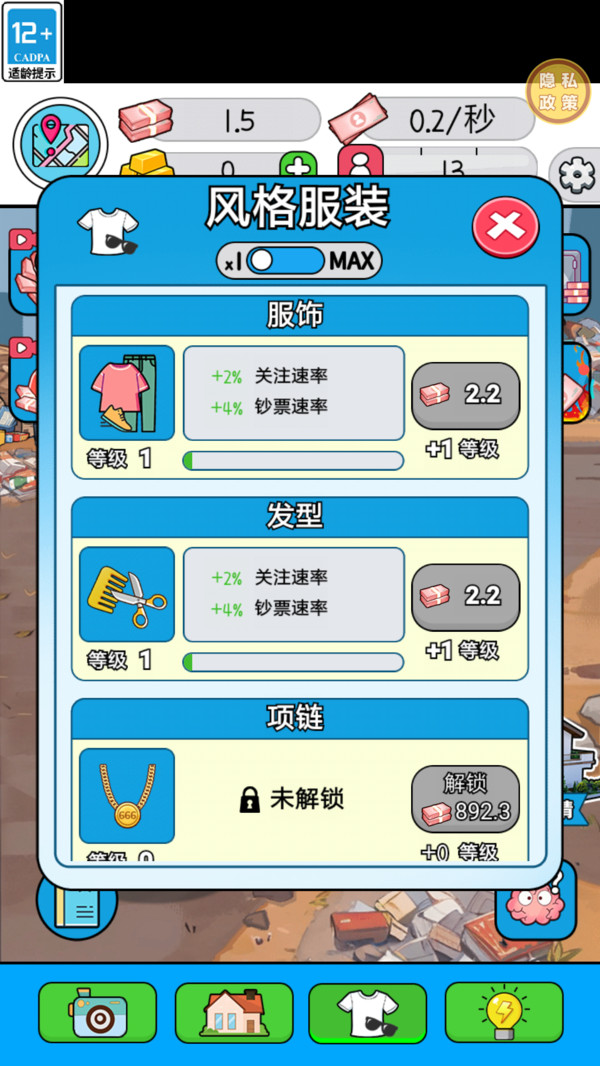Unlock 项链 for 892.3 cash
The height and width of the screenshot is (1066, 600).
point(465,799)
